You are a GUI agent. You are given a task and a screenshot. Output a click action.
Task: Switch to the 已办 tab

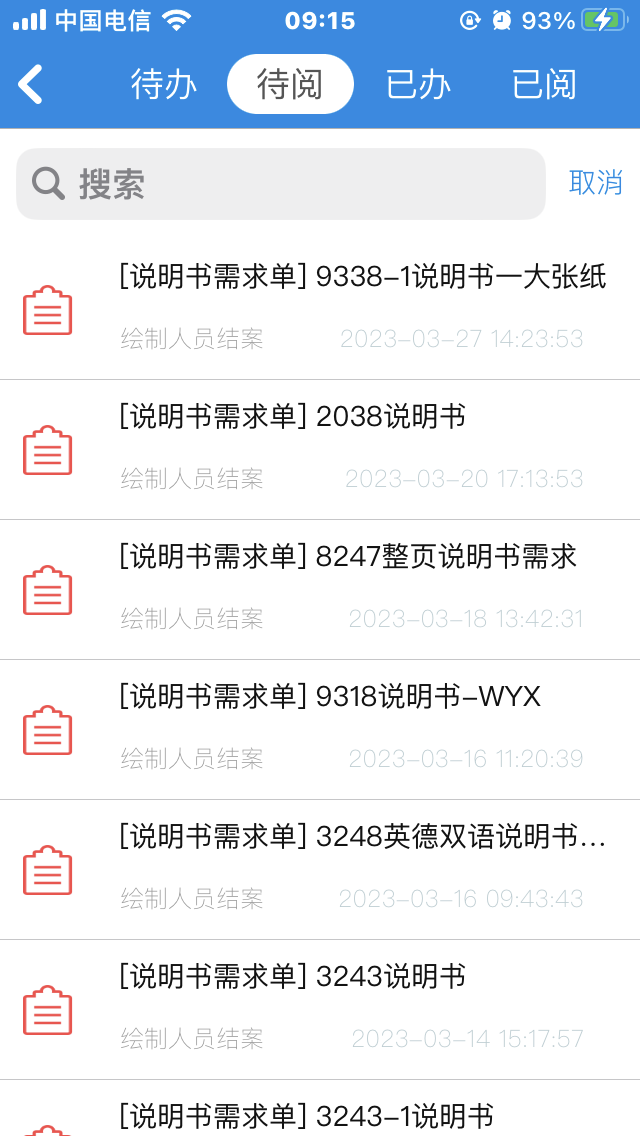[418, 84]
